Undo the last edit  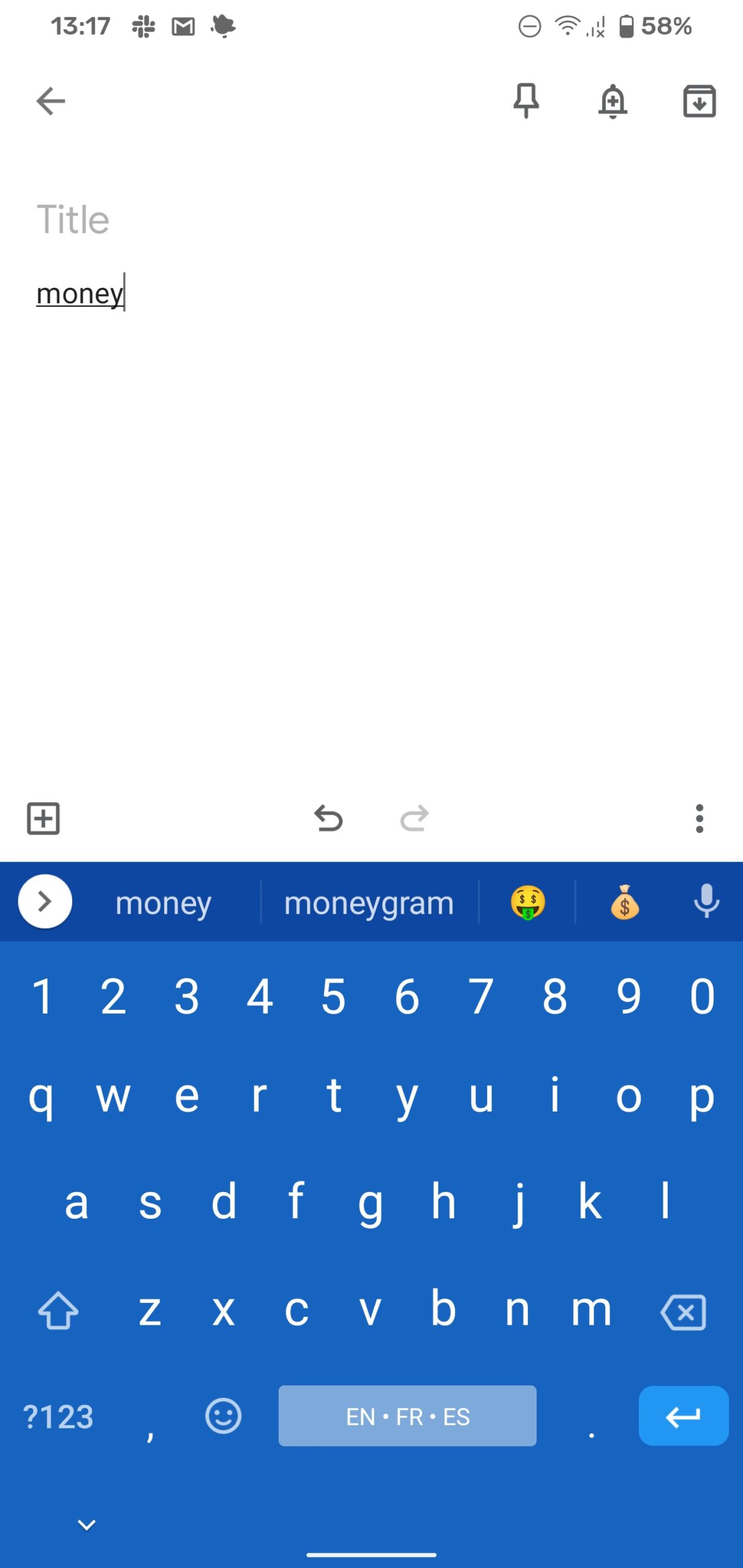click(x=328, y=818)
